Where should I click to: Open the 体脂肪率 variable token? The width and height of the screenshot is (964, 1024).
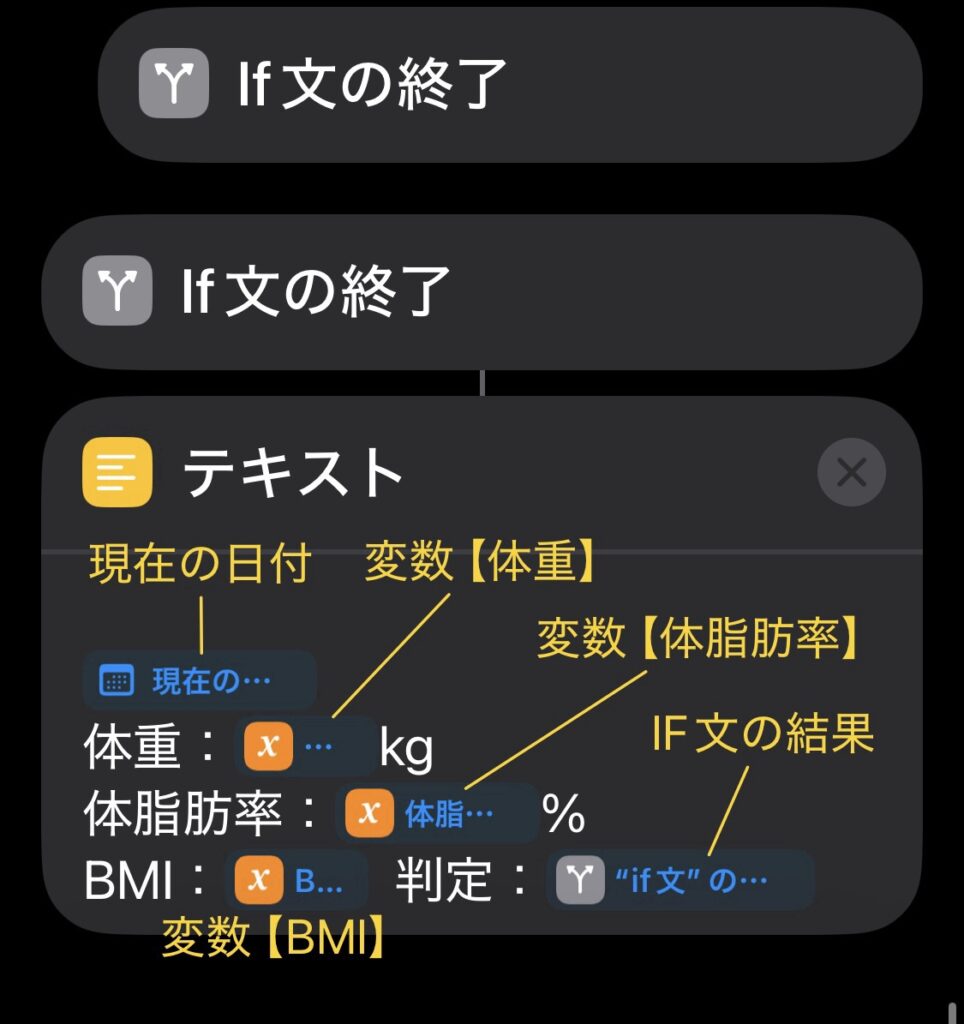(438, 814)
